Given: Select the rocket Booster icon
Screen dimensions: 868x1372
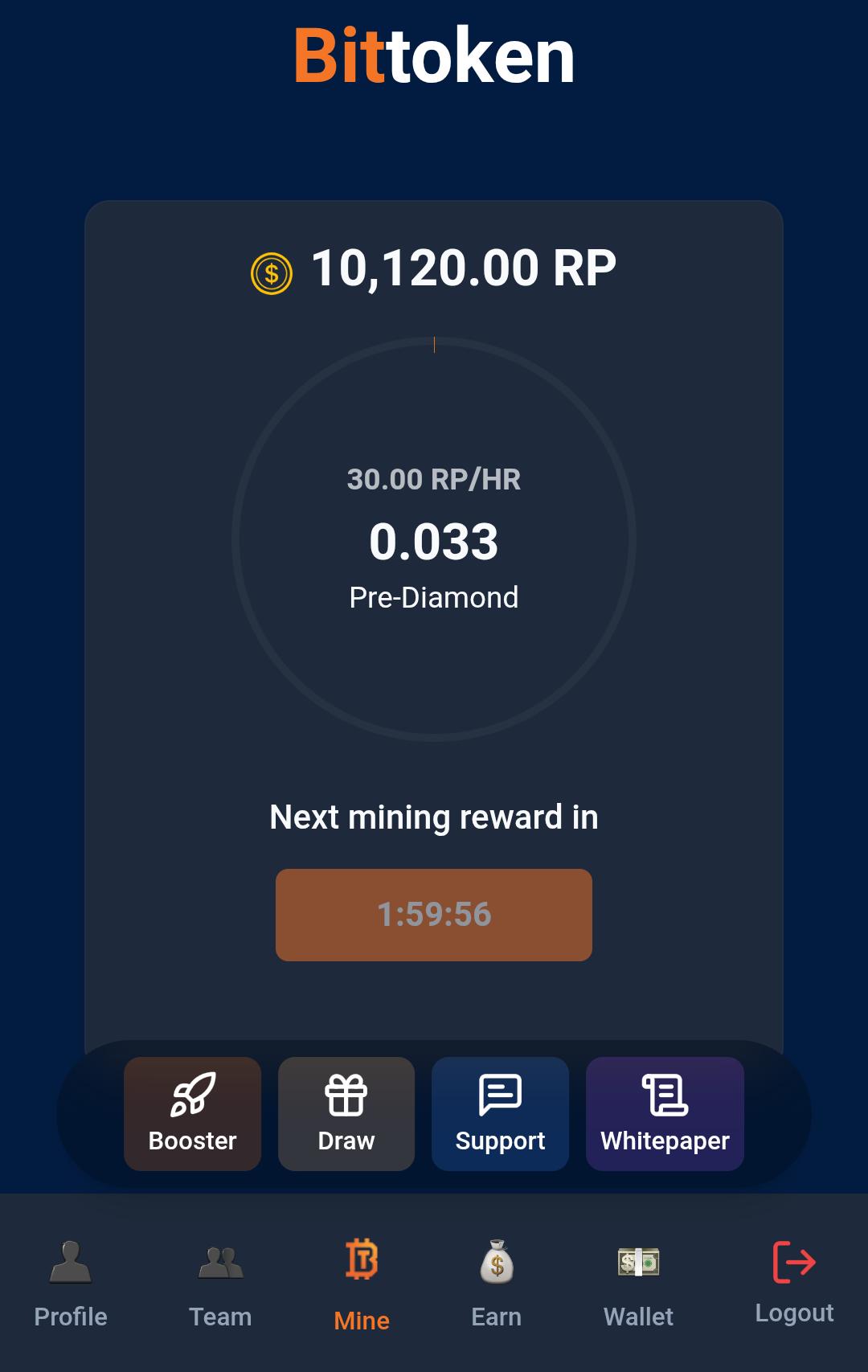Looking at the screenshot, I should [x=192, y=1093].
